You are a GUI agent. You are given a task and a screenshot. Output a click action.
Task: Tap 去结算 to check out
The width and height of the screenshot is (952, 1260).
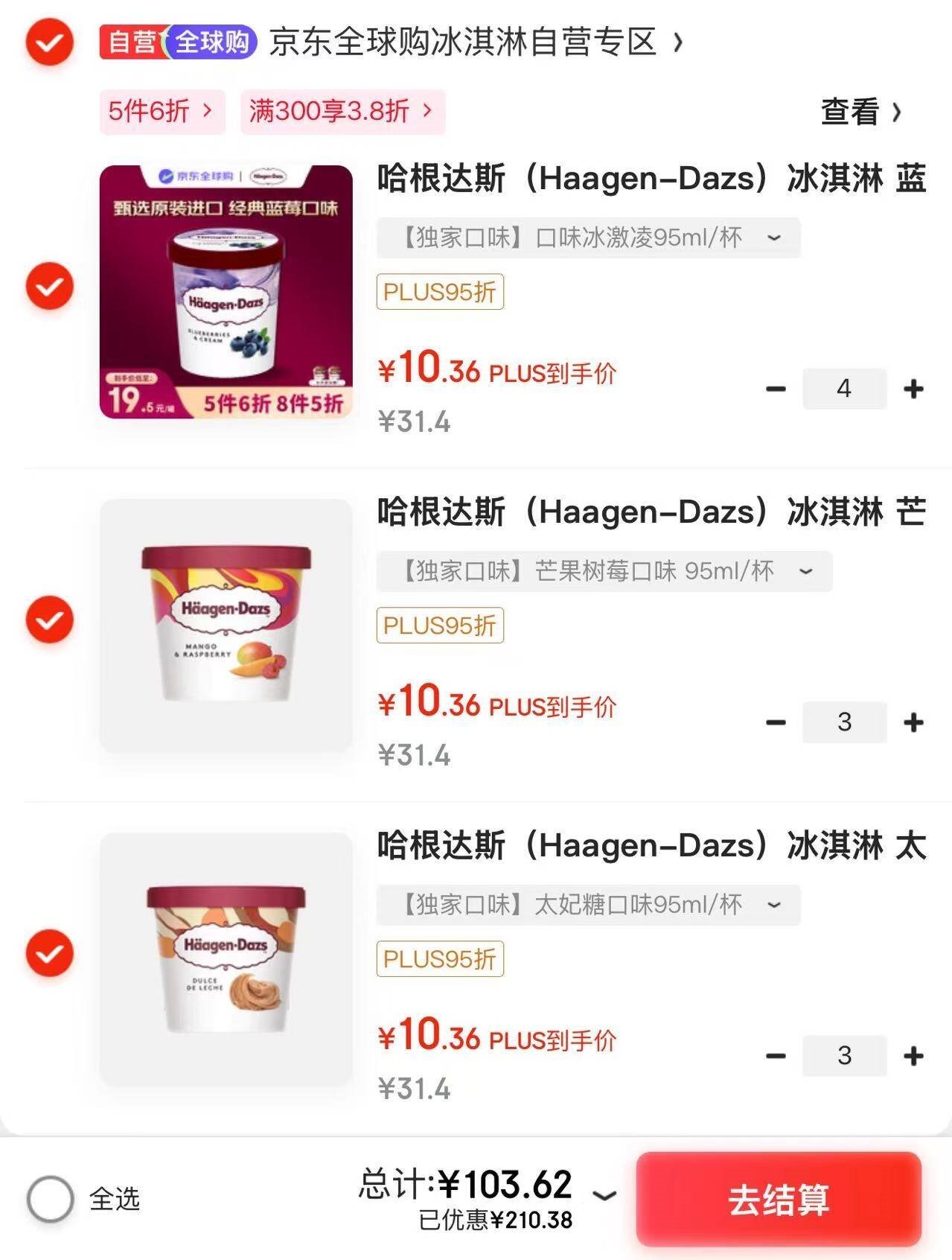click(779, 1199)
